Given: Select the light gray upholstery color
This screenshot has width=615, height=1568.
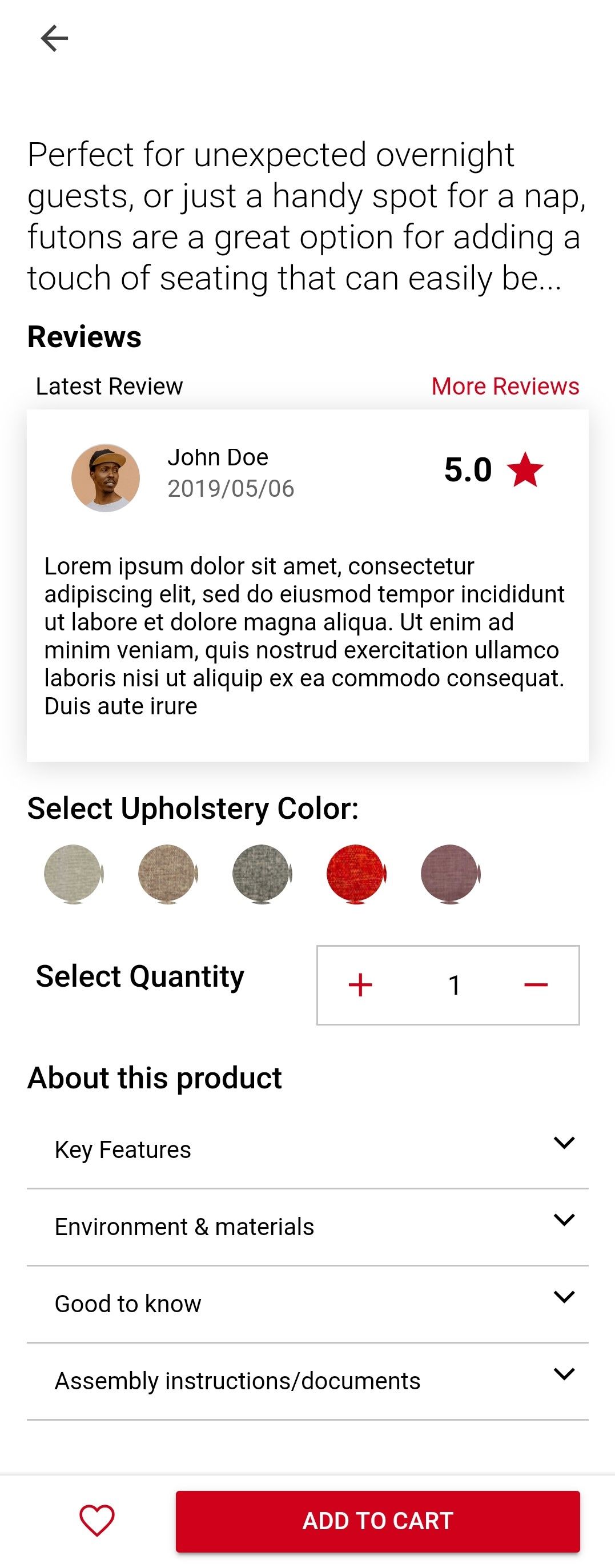Looking at the screenshot, I should [x=73, y=874].
